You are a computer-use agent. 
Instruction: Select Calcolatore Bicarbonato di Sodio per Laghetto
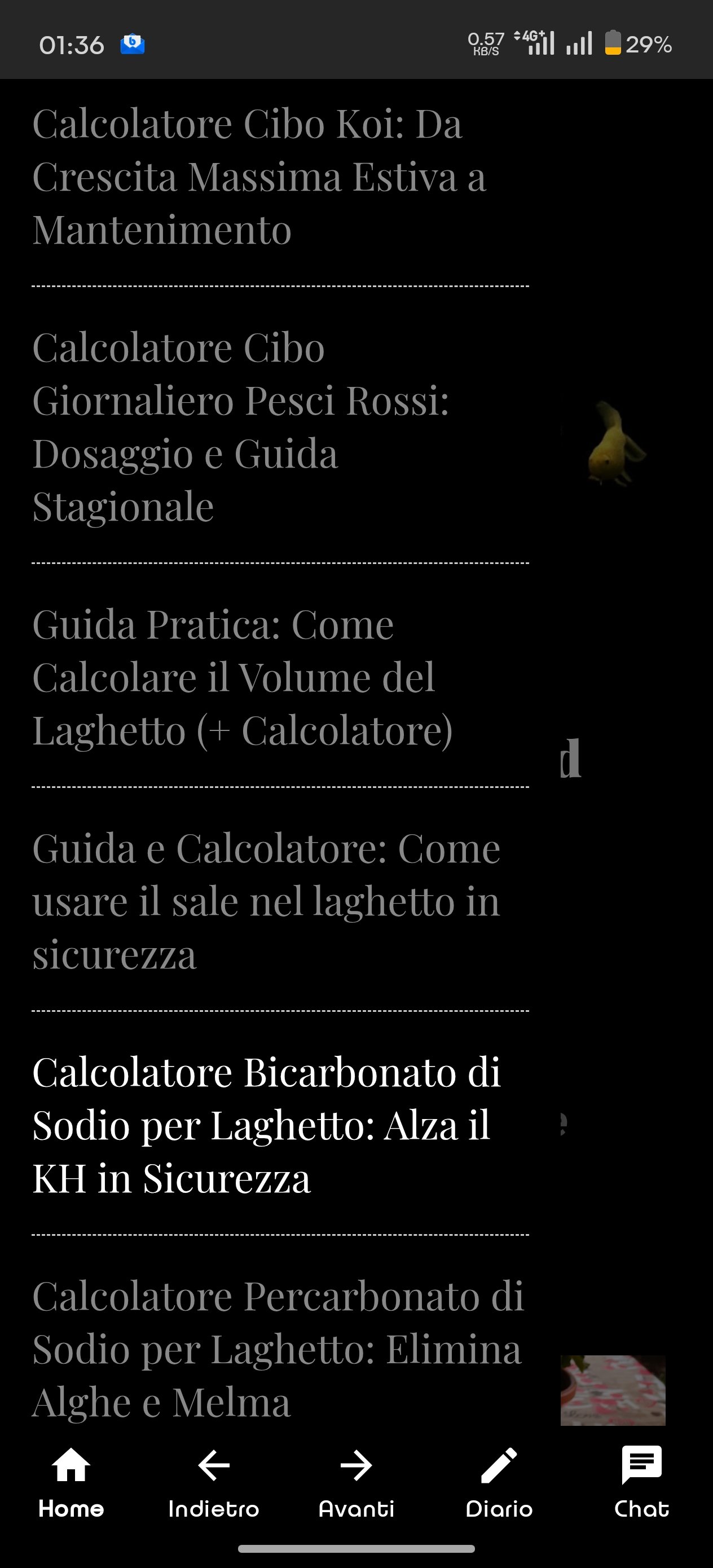click(x=267, y=1124)
